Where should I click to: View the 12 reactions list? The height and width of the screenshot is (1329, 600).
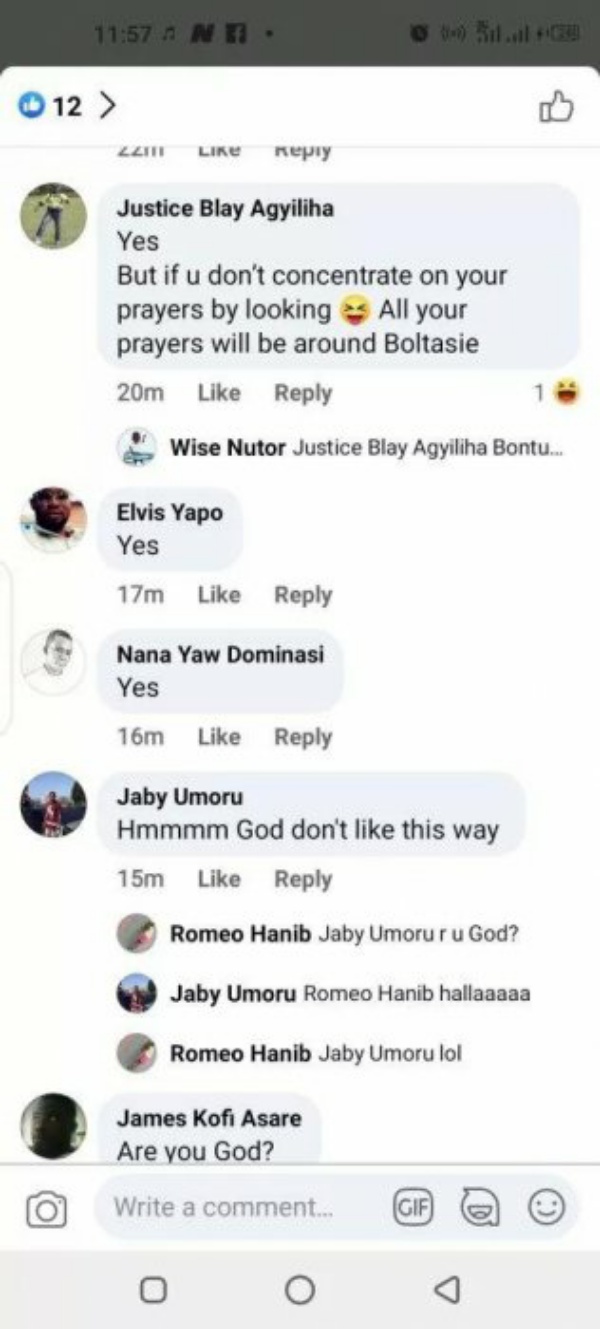pos(67,106)
